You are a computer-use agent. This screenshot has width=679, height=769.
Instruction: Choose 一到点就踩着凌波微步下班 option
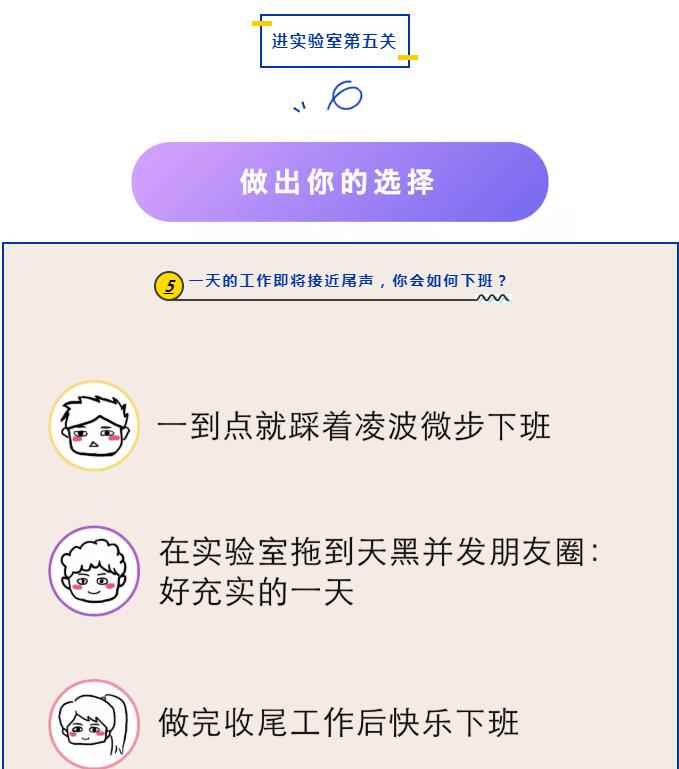coord(354,427)
